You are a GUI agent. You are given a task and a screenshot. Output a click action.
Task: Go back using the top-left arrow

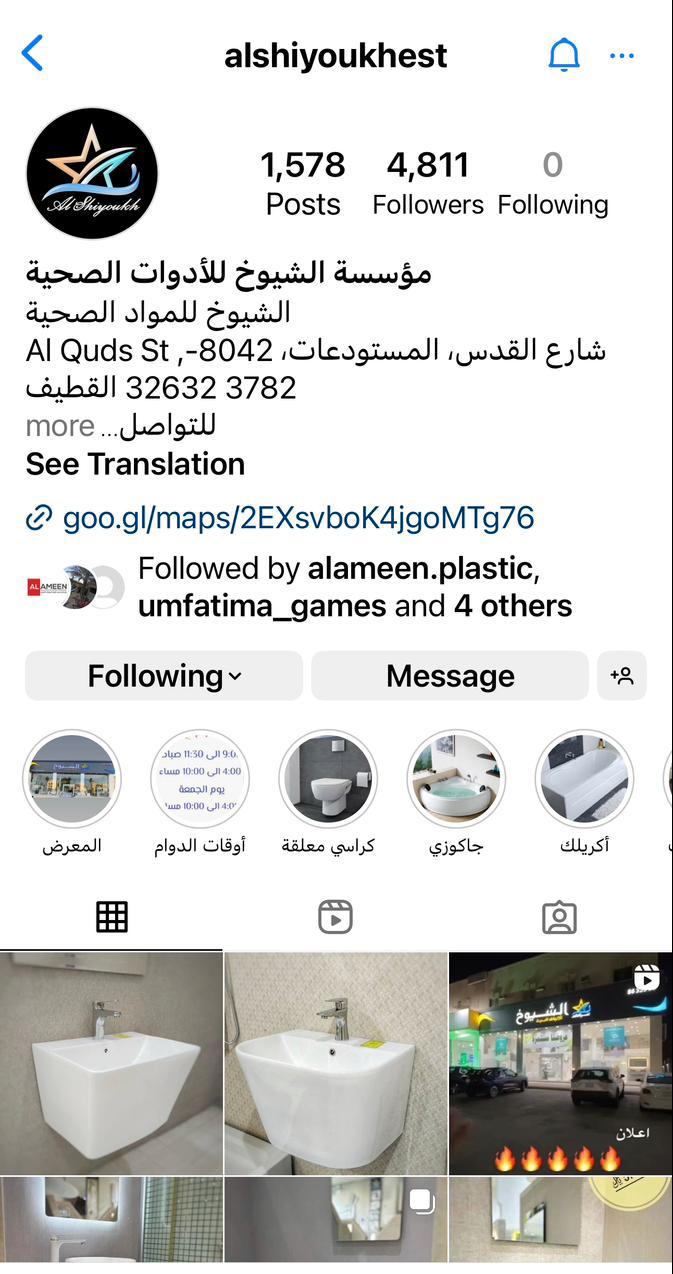[32, 54]
